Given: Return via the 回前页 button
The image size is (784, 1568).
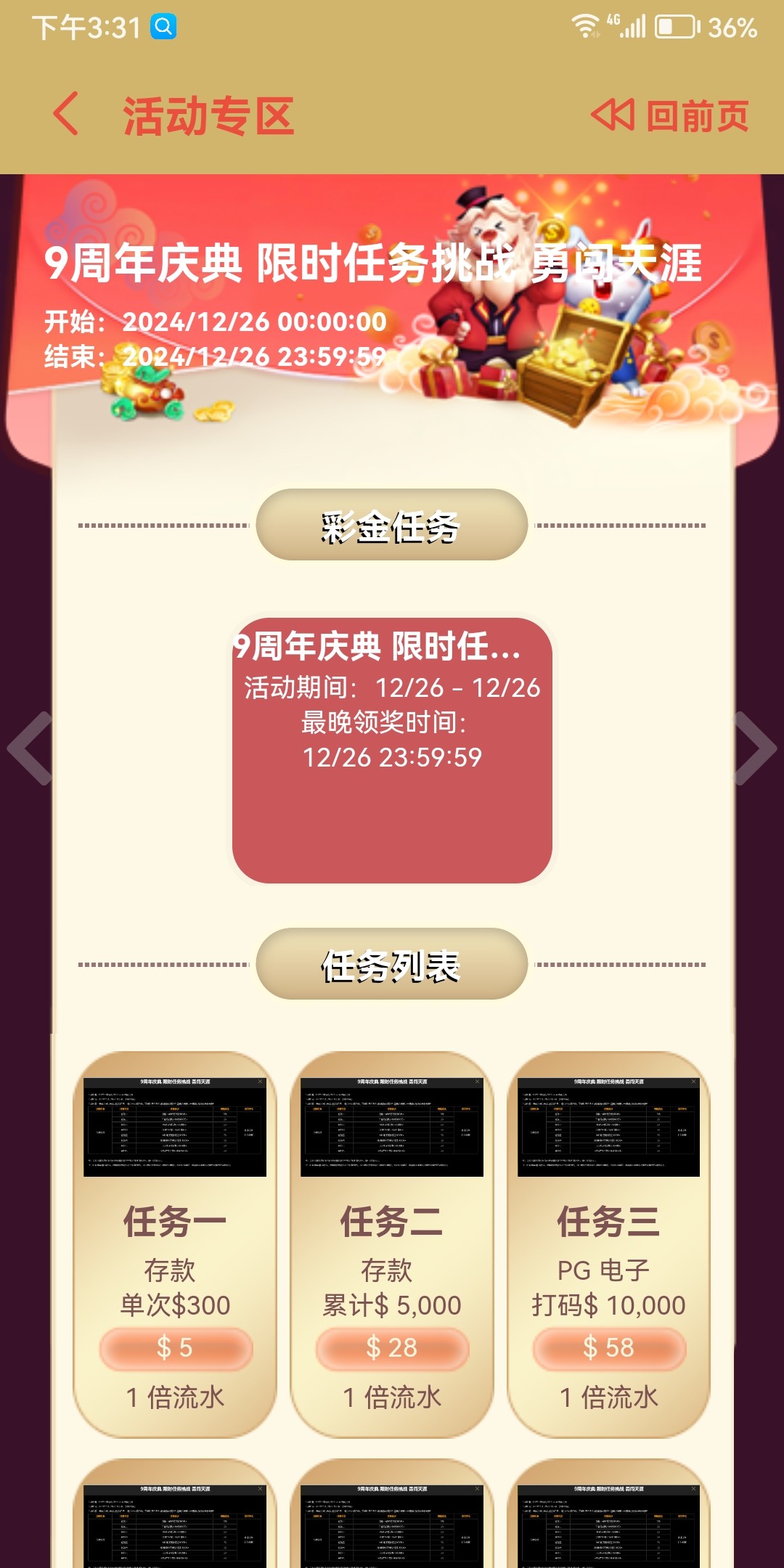Looking at the screenshot, I should click(x=670, y=115).
